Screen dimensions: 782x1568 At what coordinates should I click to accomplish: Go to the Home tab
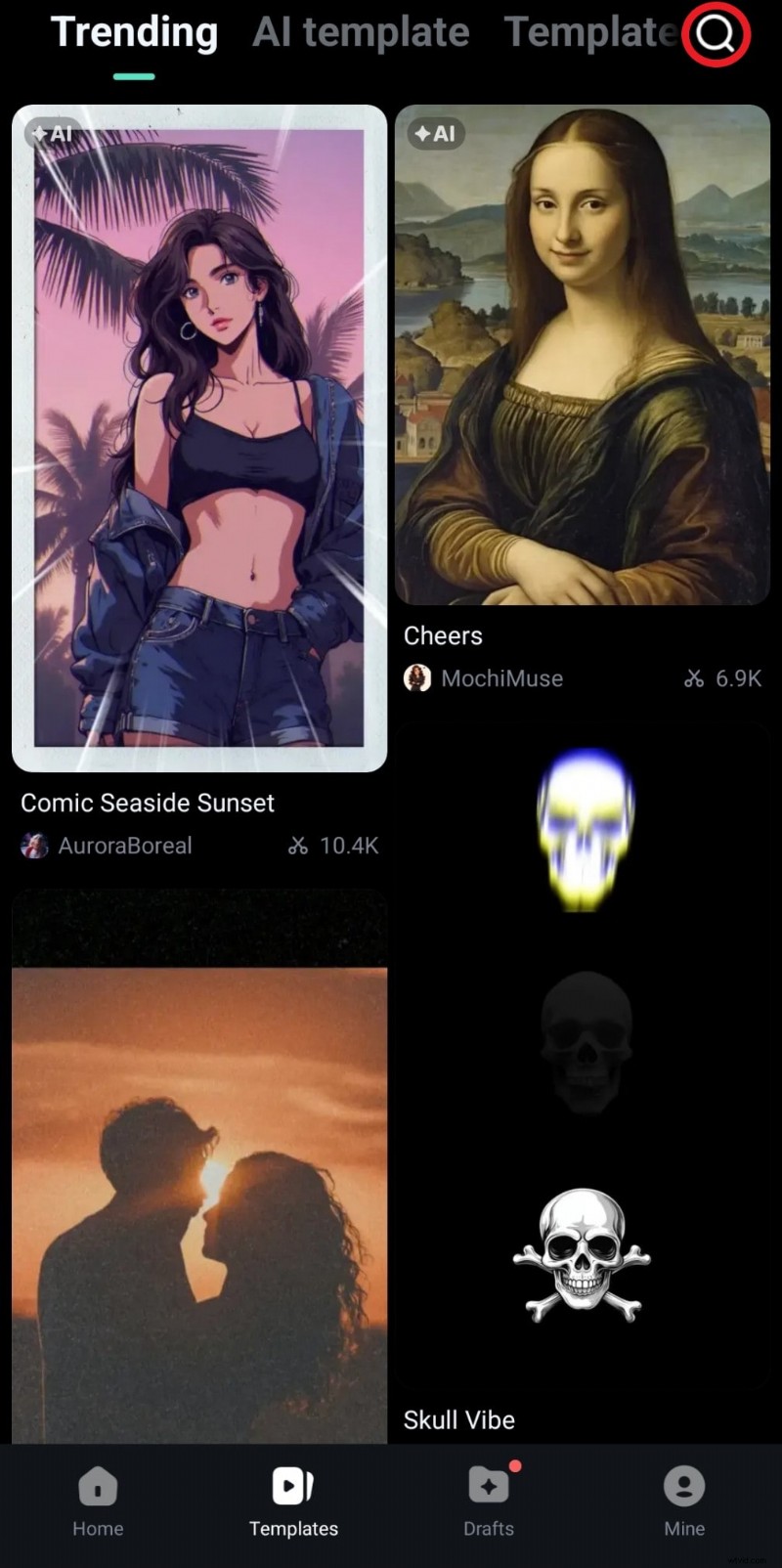tap(98, 1501)
